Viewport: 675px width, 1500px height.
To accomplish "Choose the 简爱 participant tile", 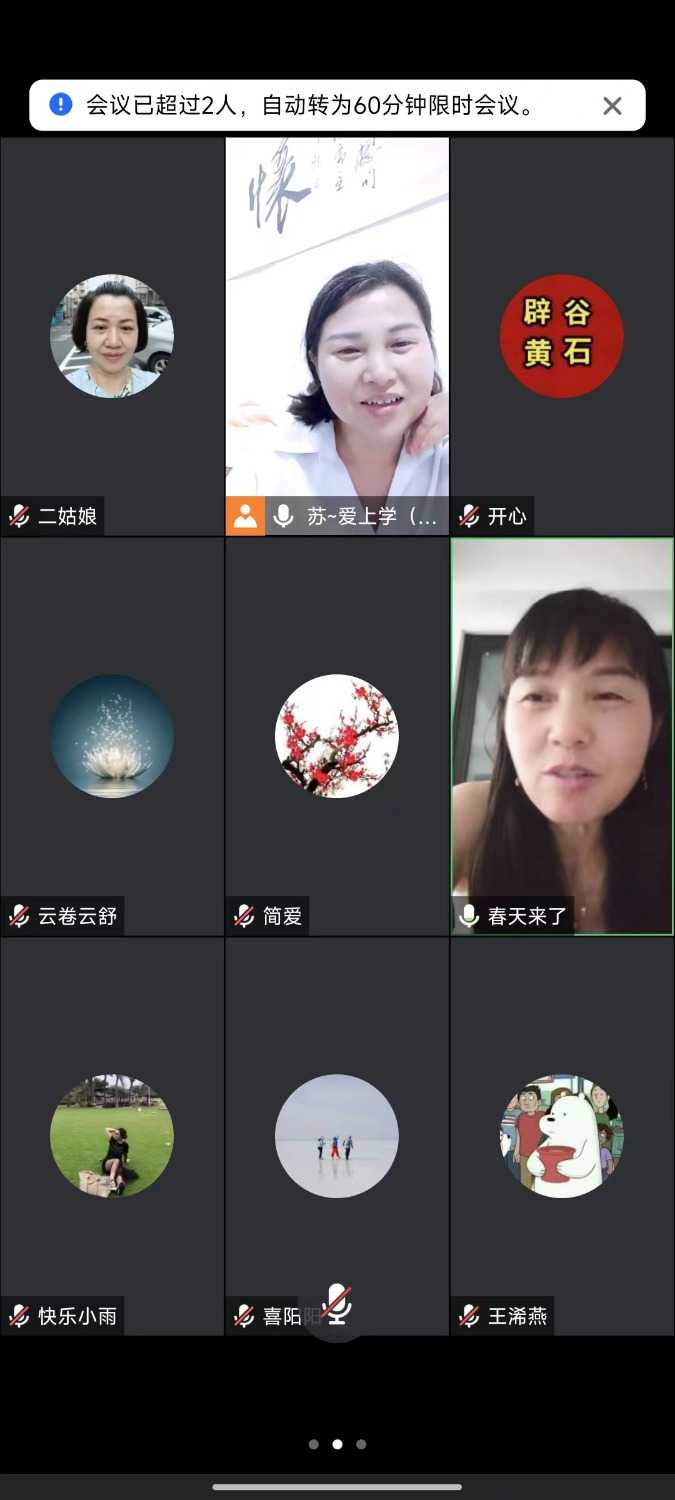I will tap(337, 736).
